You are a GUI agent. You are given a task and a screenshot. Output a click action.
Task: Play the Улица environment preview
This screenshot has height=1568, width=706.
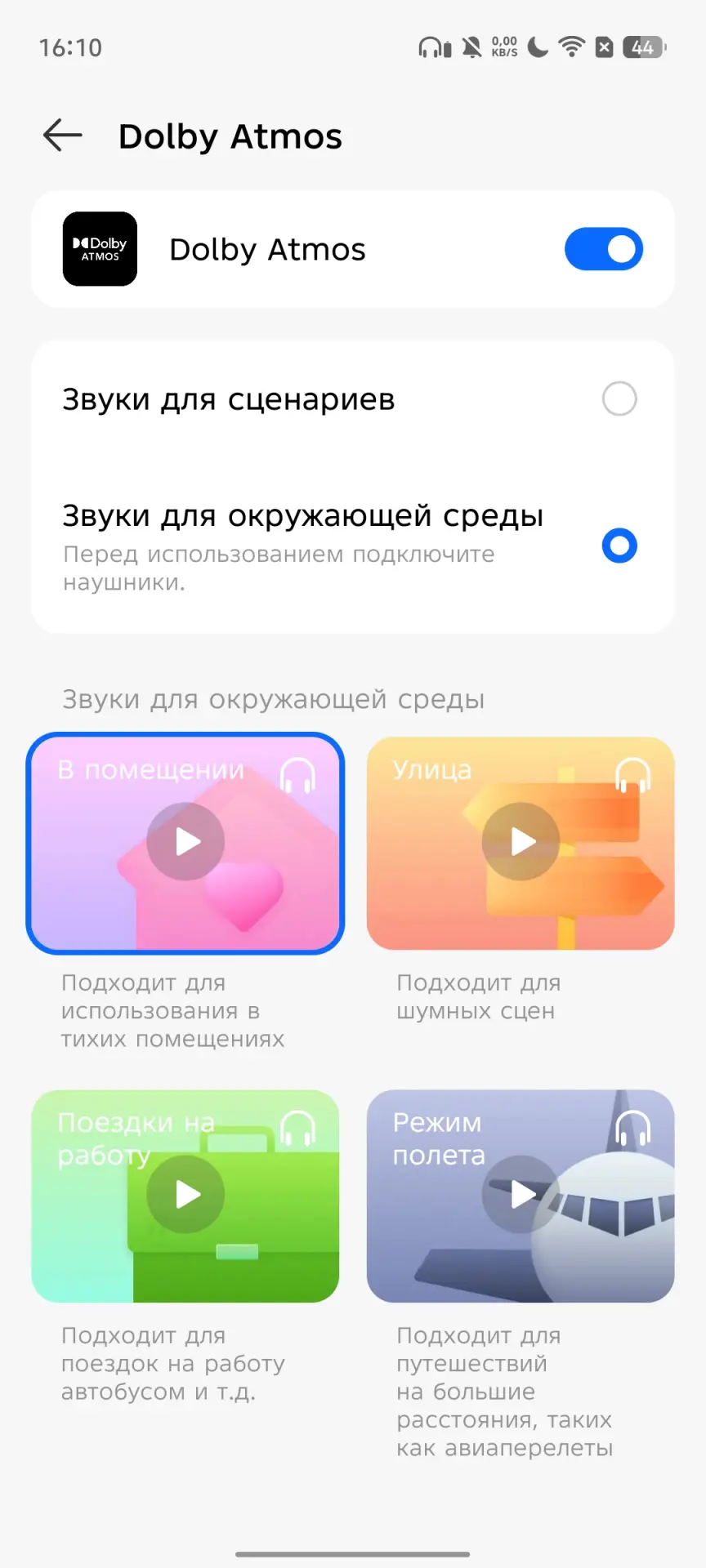(x=521, y=842)
